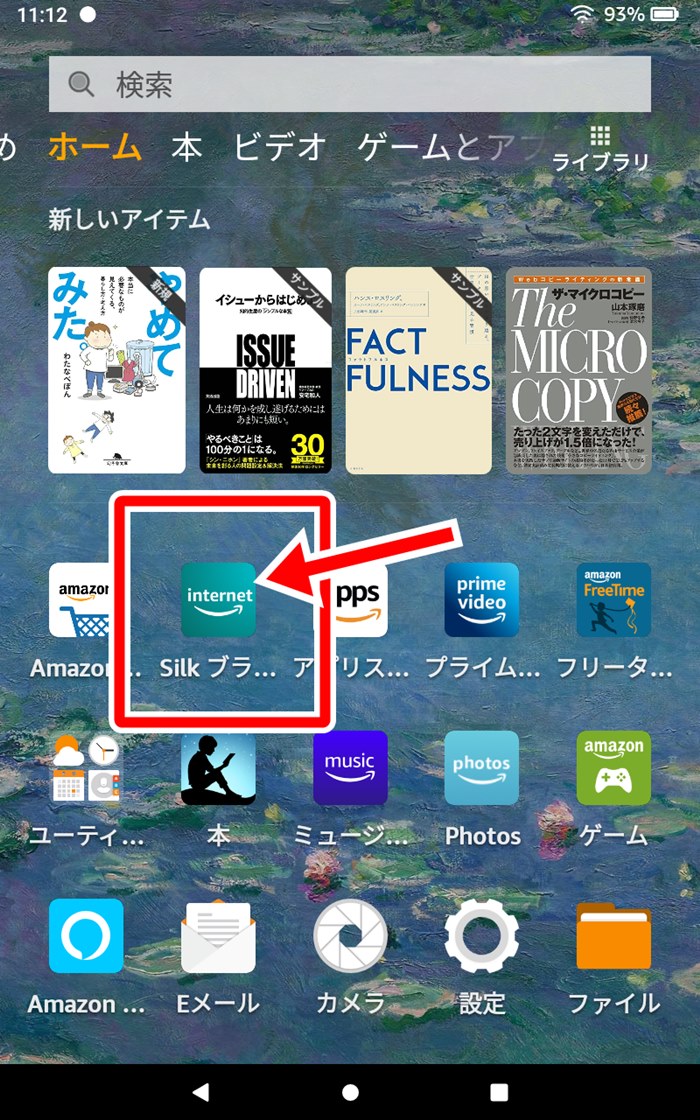Screen dimensions: 700x1120
Task: Open the FACTFULNESS book cover
Action: (x=418, y=370)
